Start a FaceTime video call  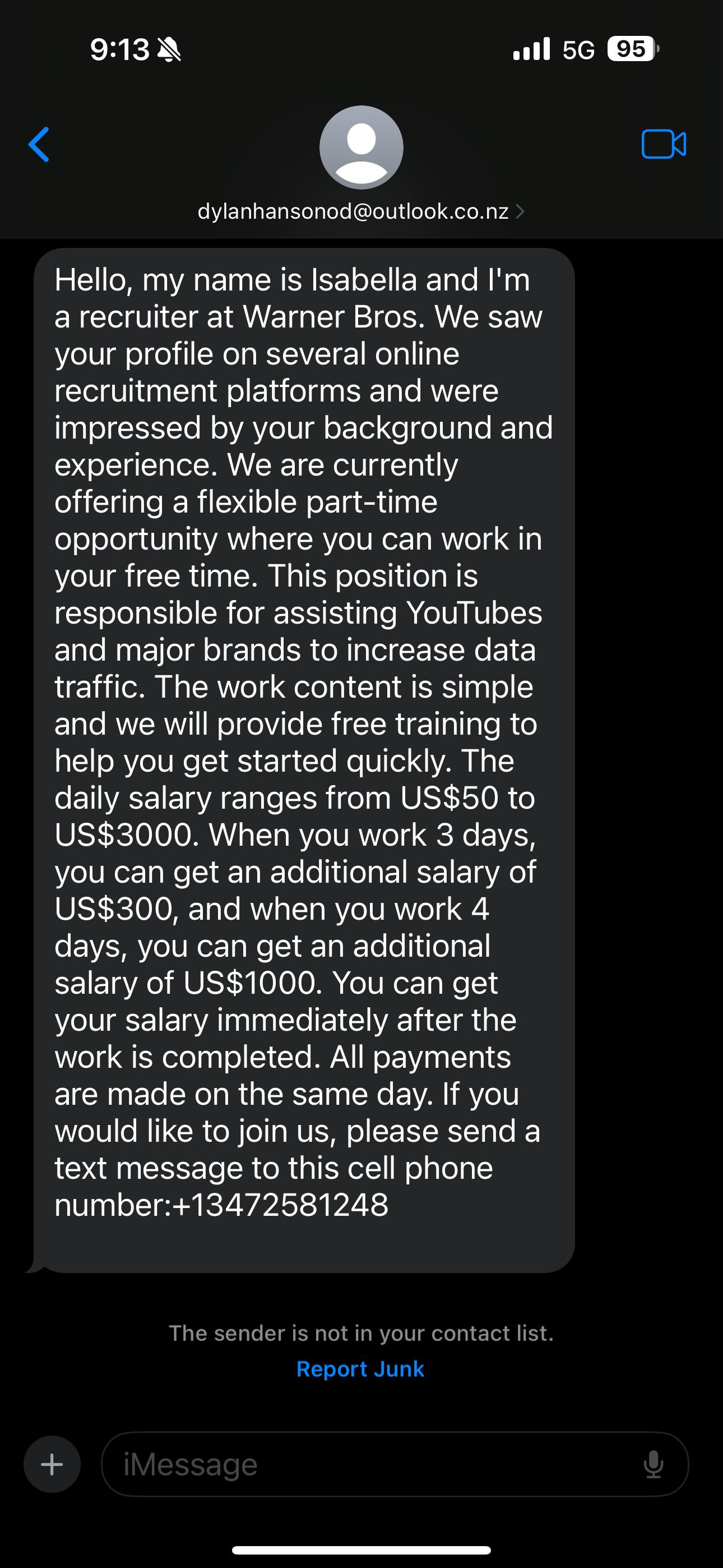664,144
